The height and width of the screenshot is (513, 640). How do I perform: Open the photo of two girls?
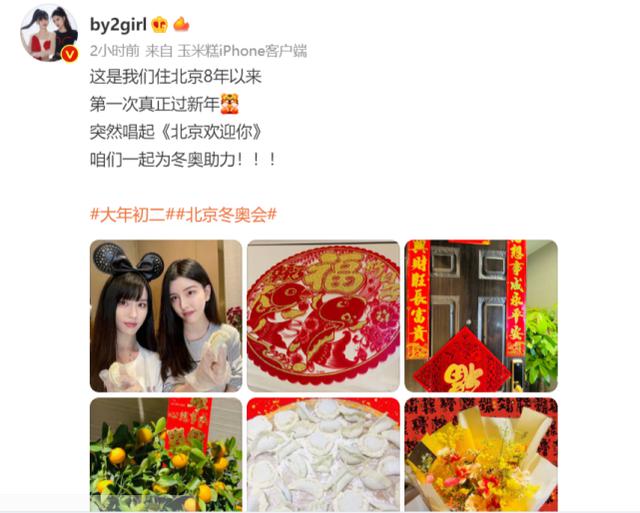tap(166, 316)
